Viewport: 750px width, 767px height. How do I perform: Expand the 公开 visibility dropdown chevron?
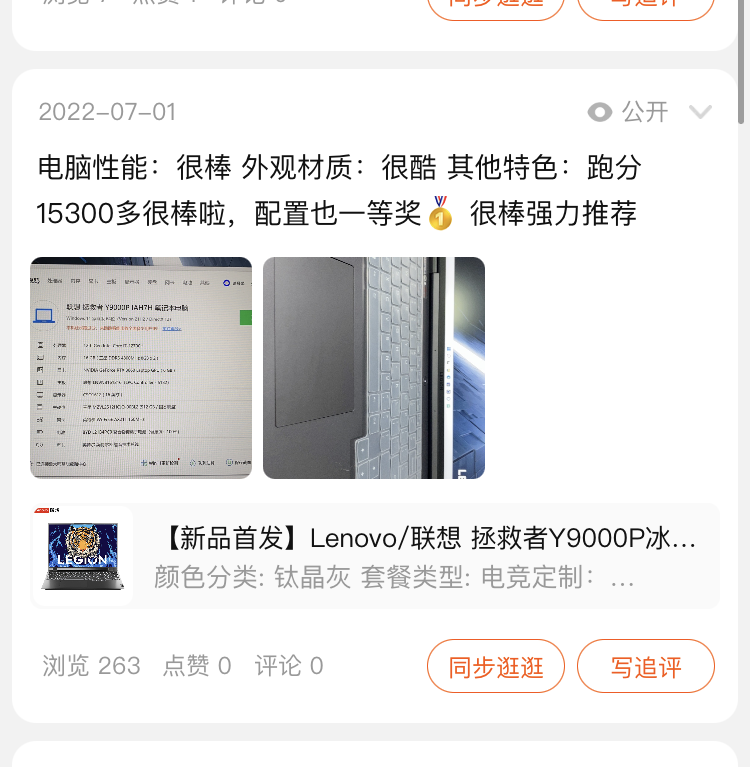[x=700, y=112]
